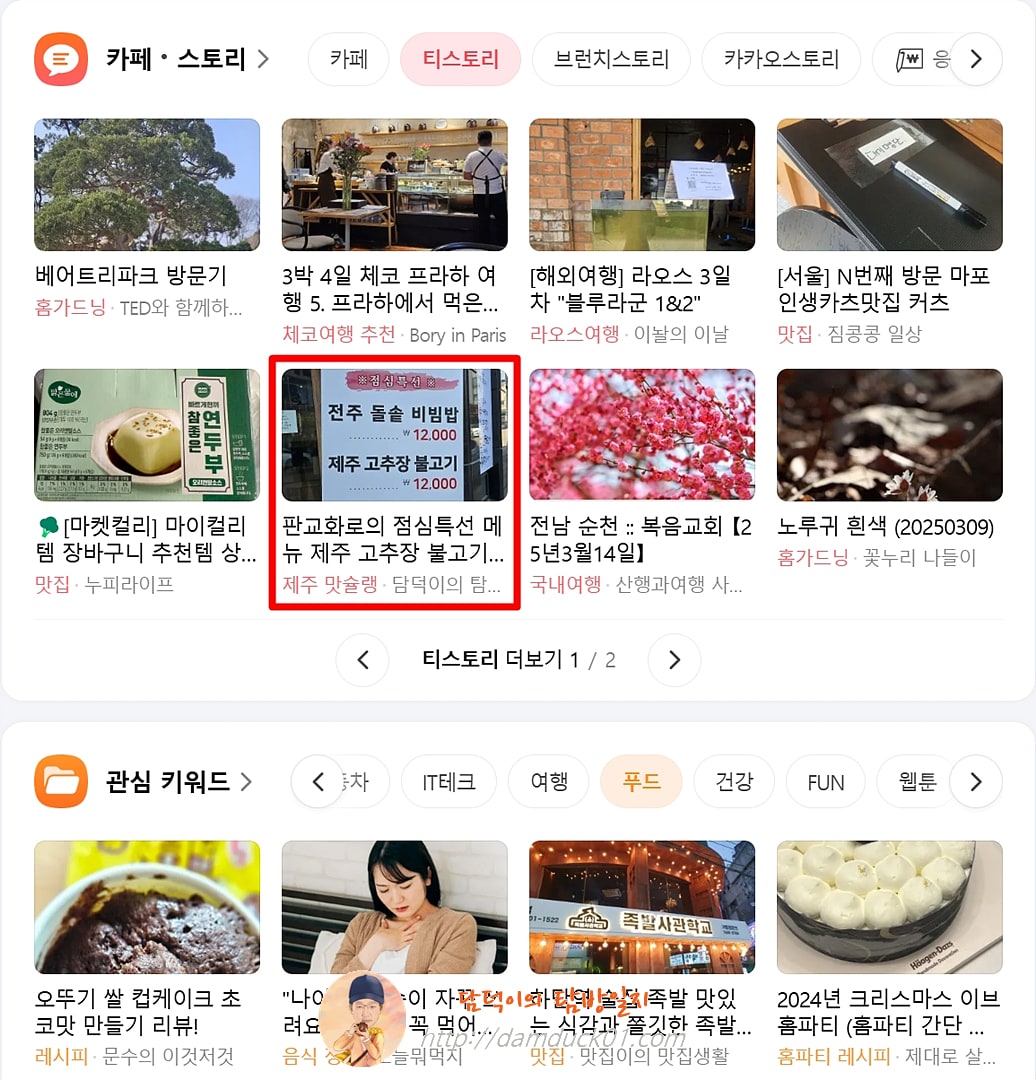Image resolution: width=1036 pixels, height=1080 pixels.
Task: Select the 카페 filter chip
Action: [x=347, y=59]
